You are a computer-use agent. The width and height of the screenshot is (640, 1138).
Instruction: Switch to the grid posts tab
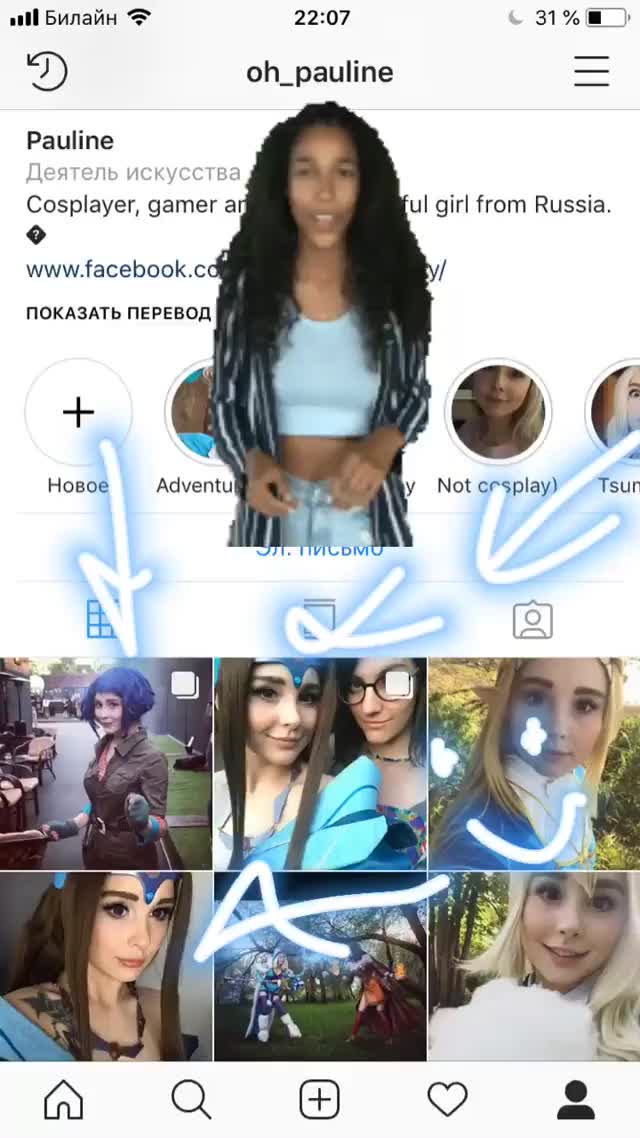point(103,620)
